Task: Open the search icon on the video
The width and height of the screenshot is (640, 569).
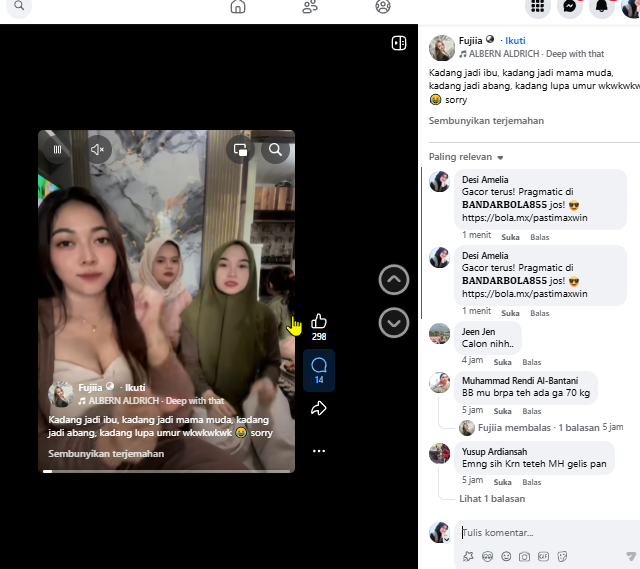Action: (275, 150)
